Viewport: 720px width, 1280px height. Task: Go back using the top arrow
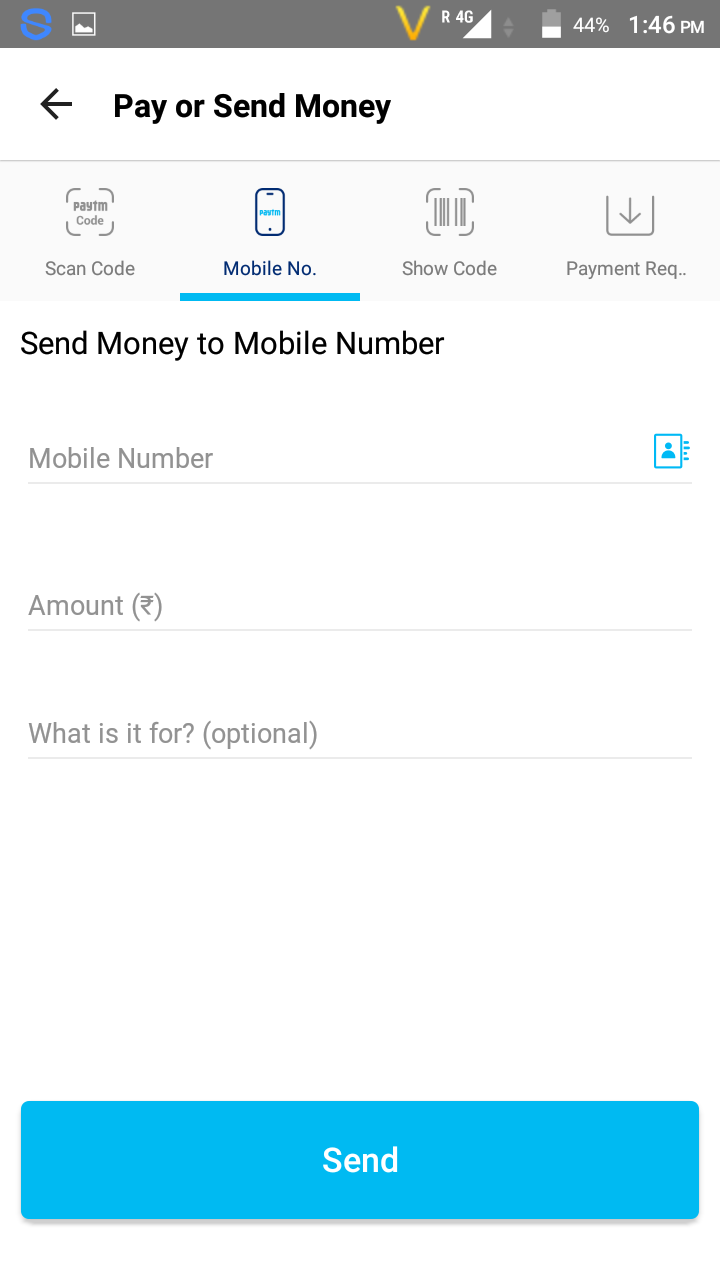(56, 105)
